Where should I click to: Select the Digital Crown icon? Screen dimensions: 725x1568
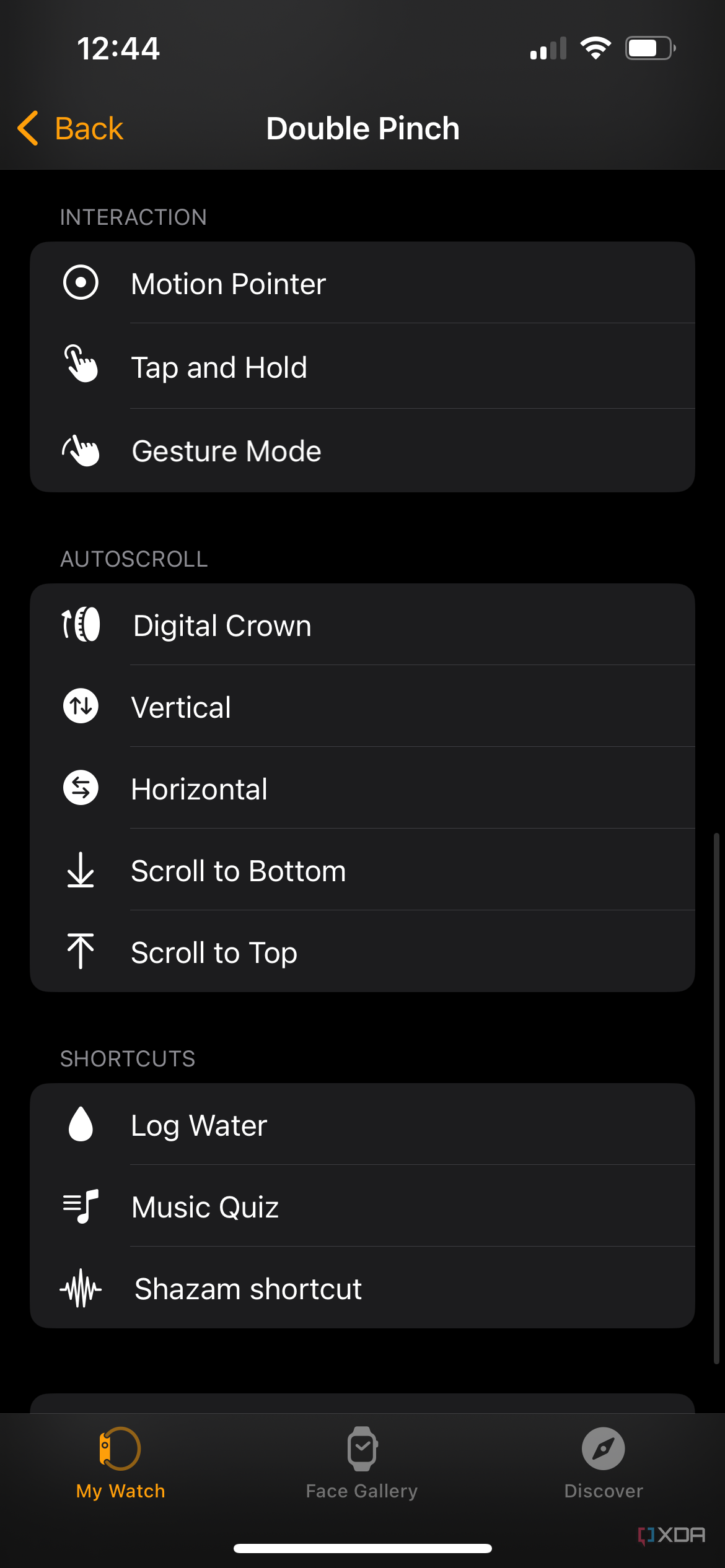80,624
